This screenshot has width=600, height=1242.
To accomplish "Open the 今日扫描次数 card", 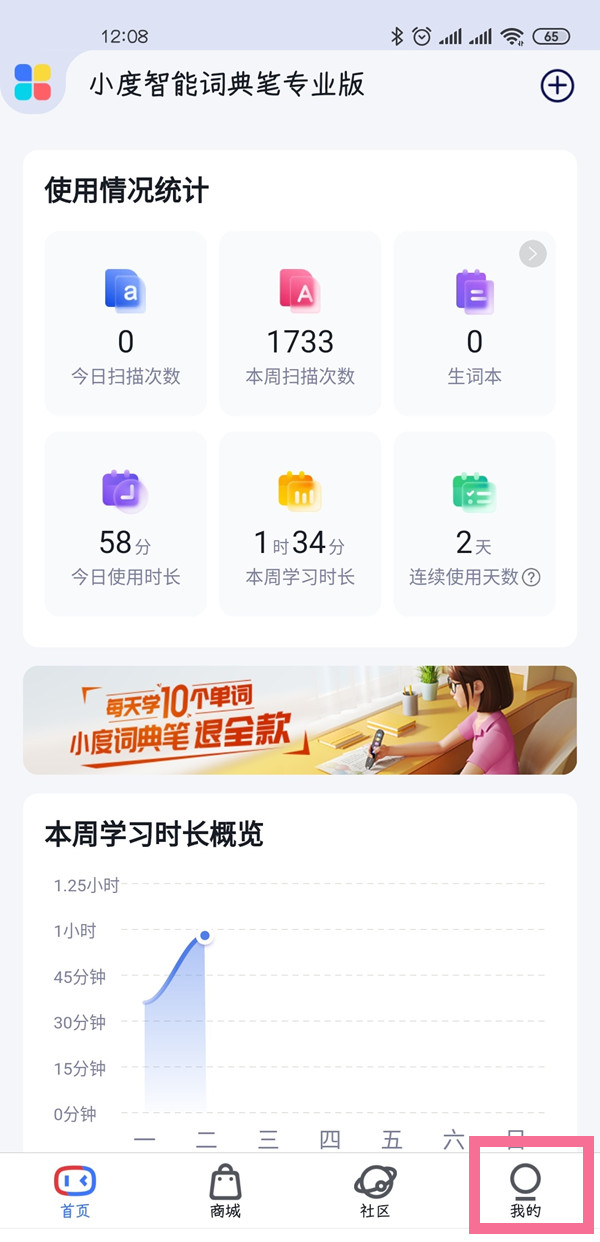I will 125,323.
